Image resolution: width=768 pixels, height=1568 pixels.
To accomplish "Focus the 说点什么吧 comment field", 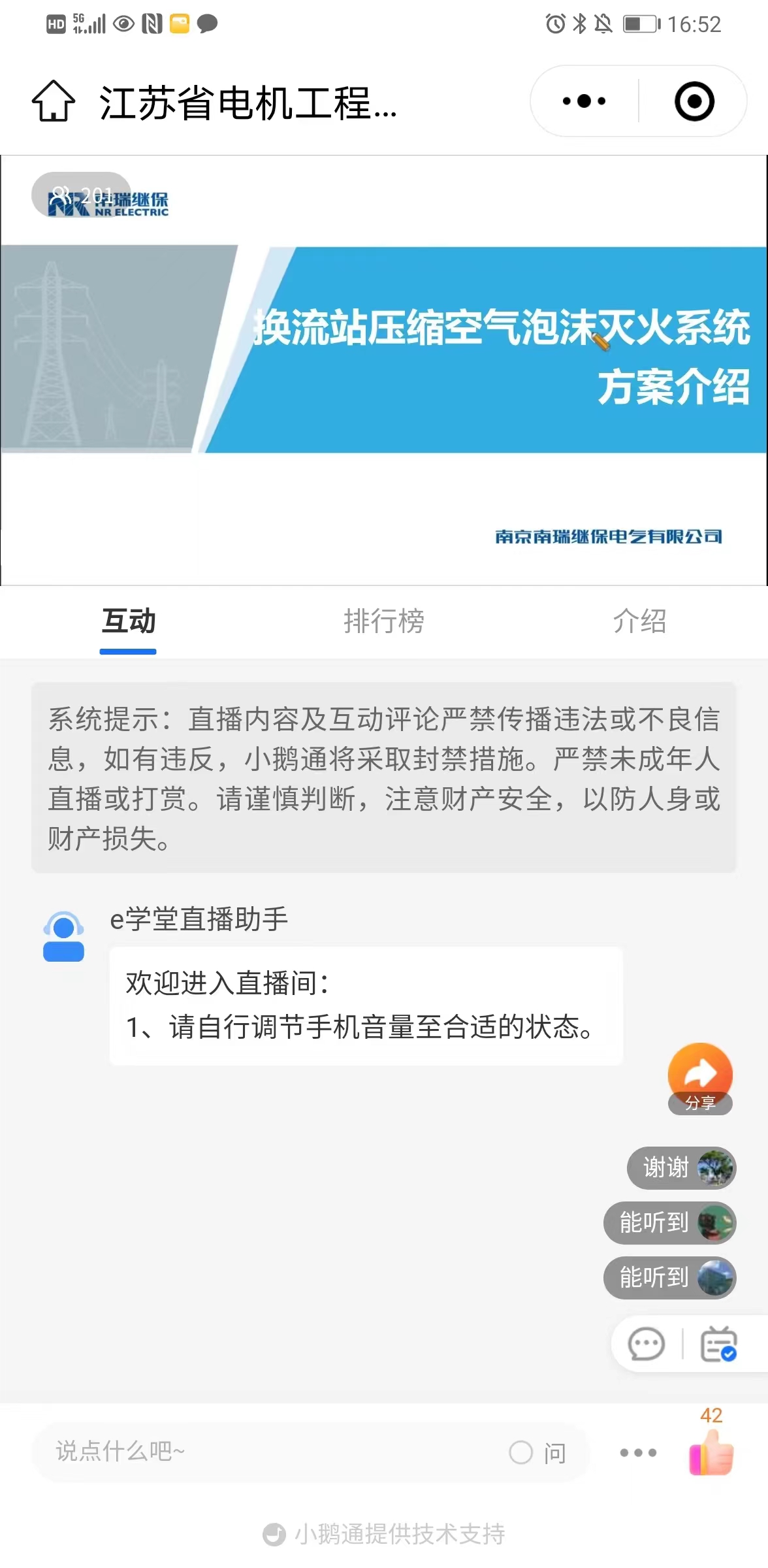I will click(x=261, y=1452).
